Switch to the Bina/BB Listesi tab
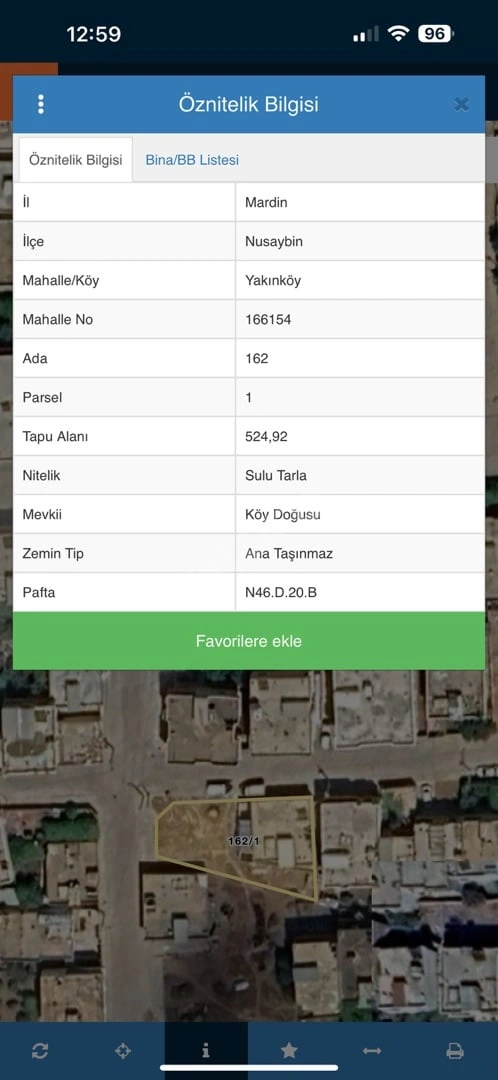Image resolution: width=498 pixels, height=1080 pixels. [192, 160]
